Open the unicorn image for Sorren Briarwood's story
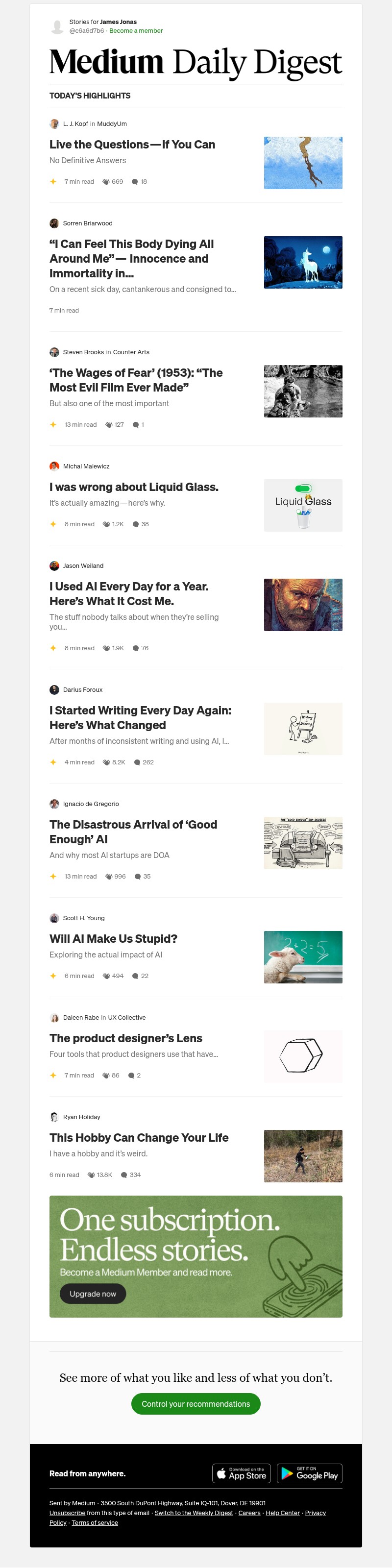 [302, 262]
